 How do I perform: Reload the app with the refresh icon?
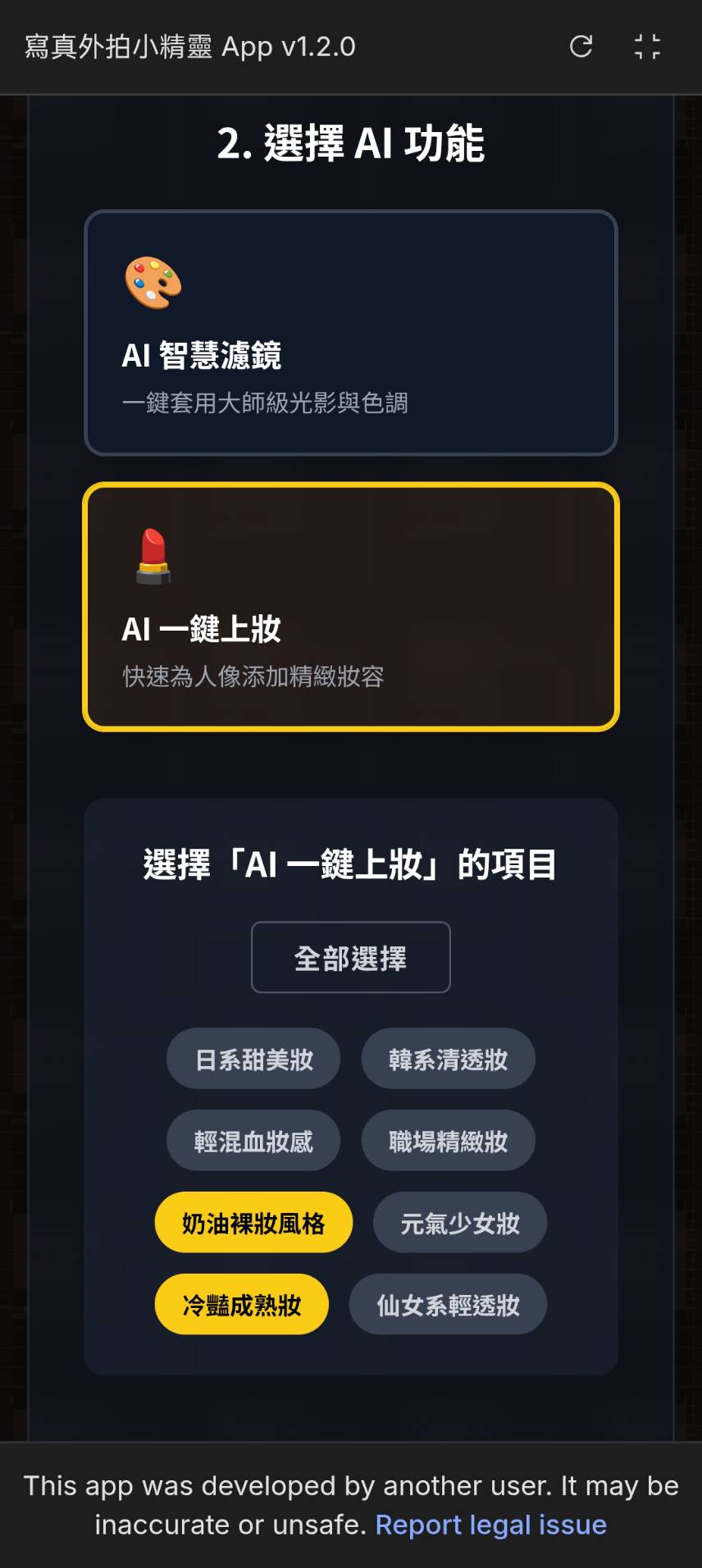click(581, 47)
